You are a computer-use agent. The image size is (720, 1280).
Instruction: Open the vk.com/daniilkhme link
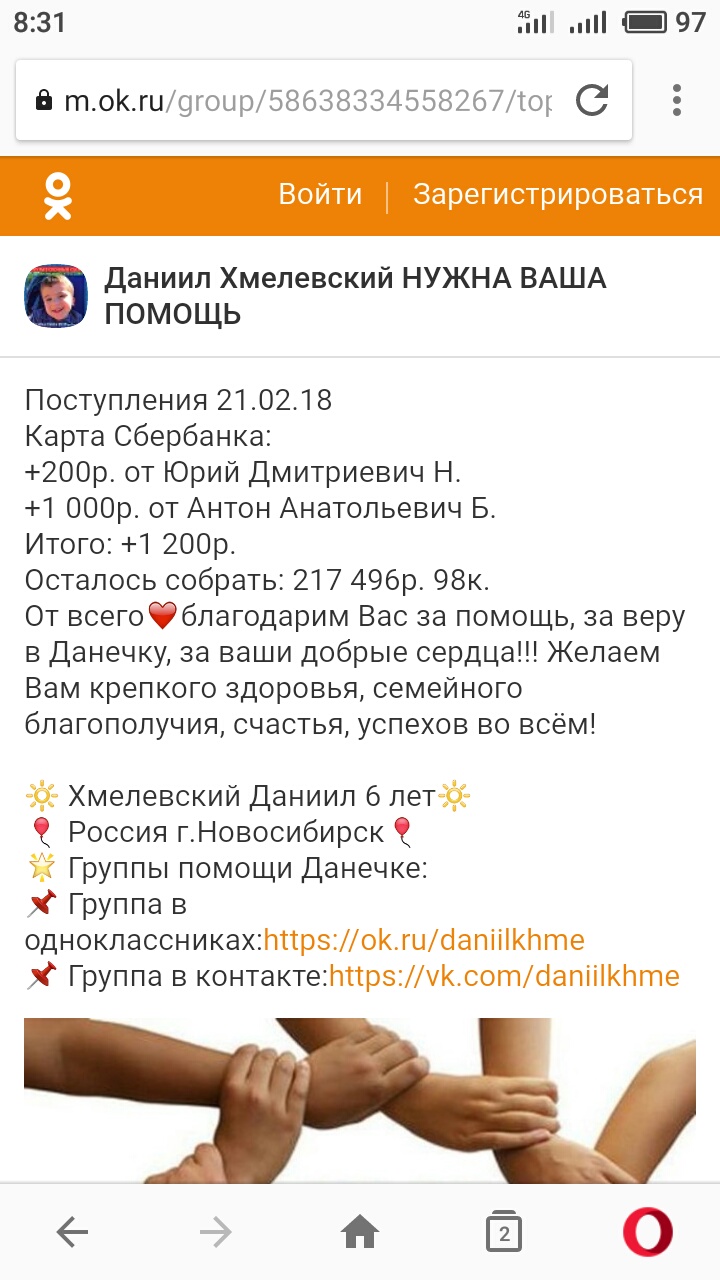click(504, 976)
